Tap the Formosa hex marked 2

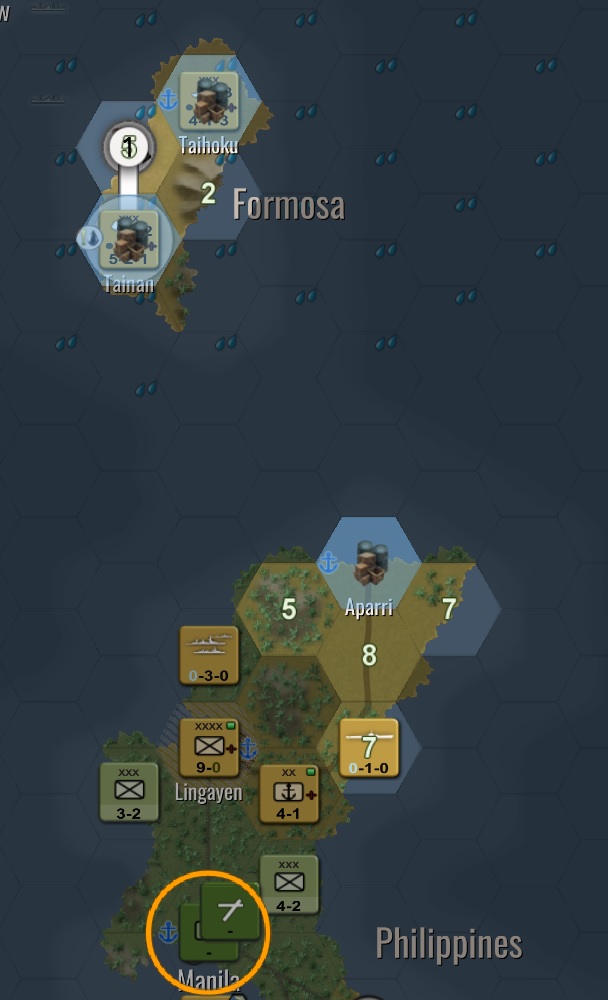(x=208, y=194)
